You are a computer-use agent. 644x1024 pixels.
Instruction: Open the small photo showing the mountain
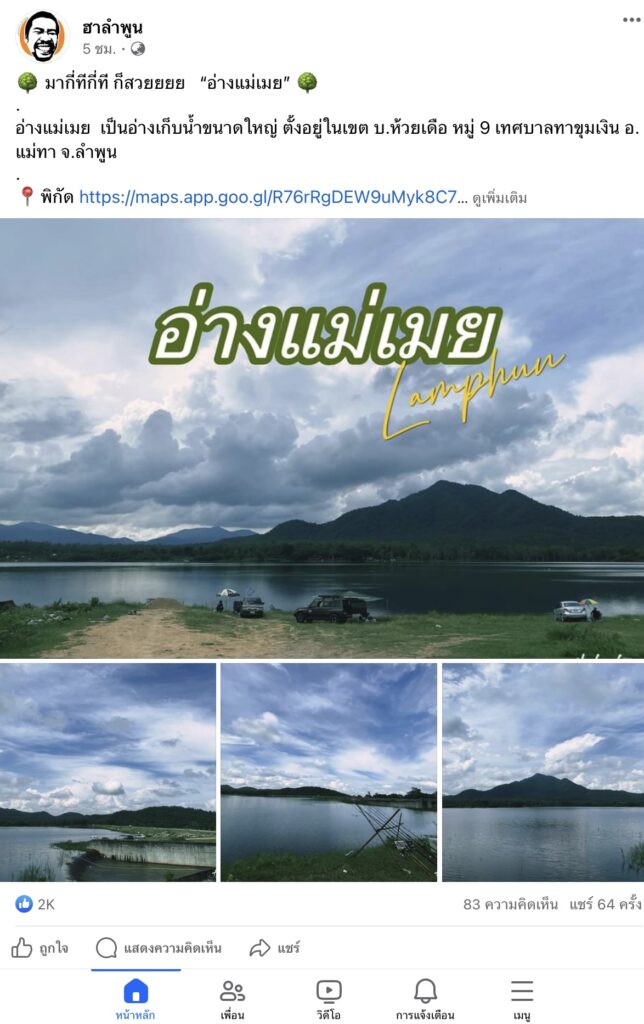click(543, 772)
